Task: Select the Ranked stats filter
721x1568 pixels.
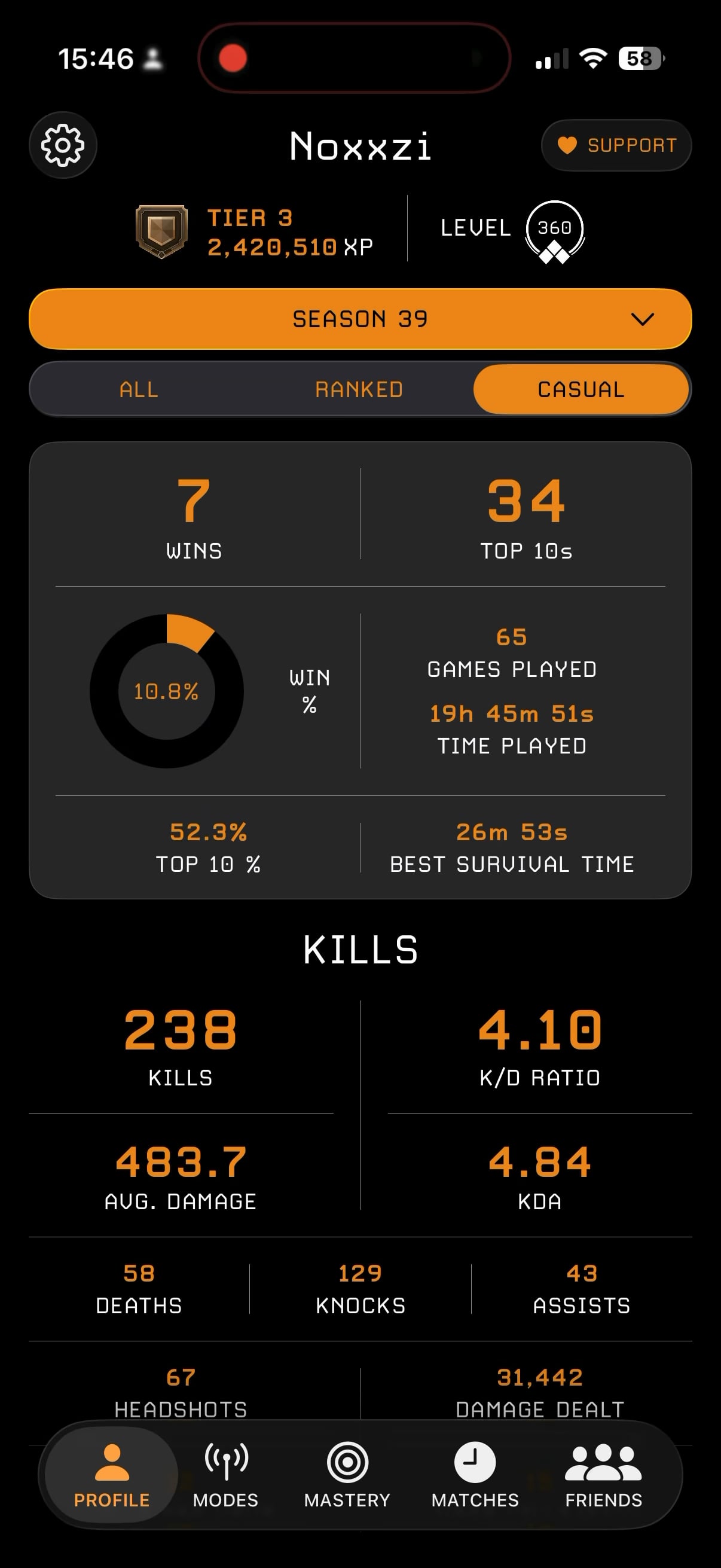Action: 359,389
